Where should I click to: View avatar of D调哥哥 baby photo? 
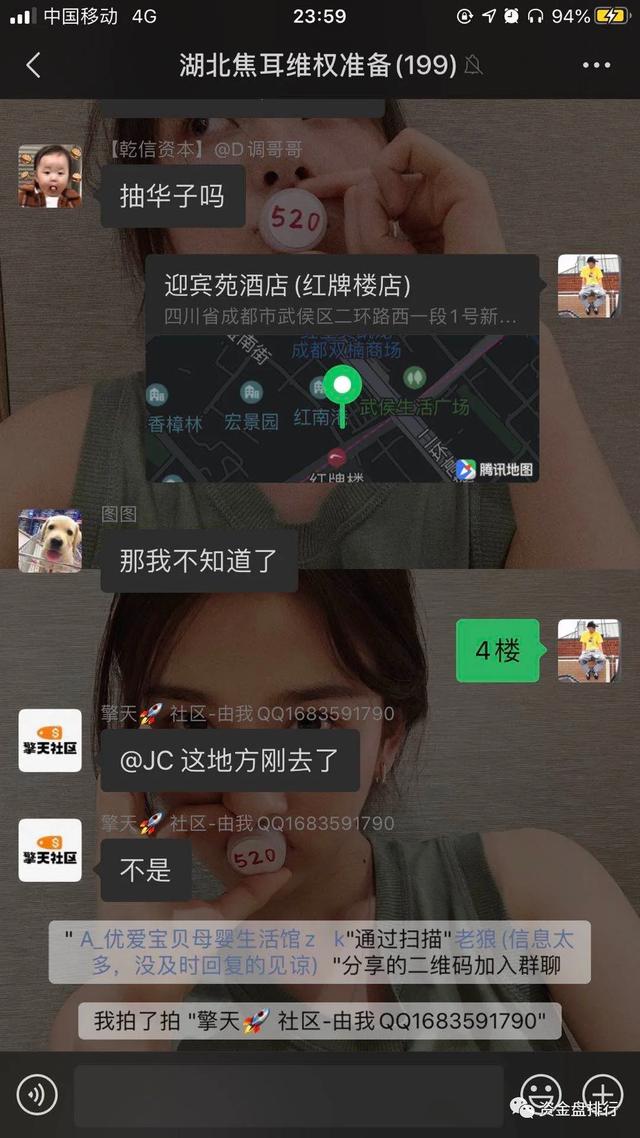pos(50,176)
